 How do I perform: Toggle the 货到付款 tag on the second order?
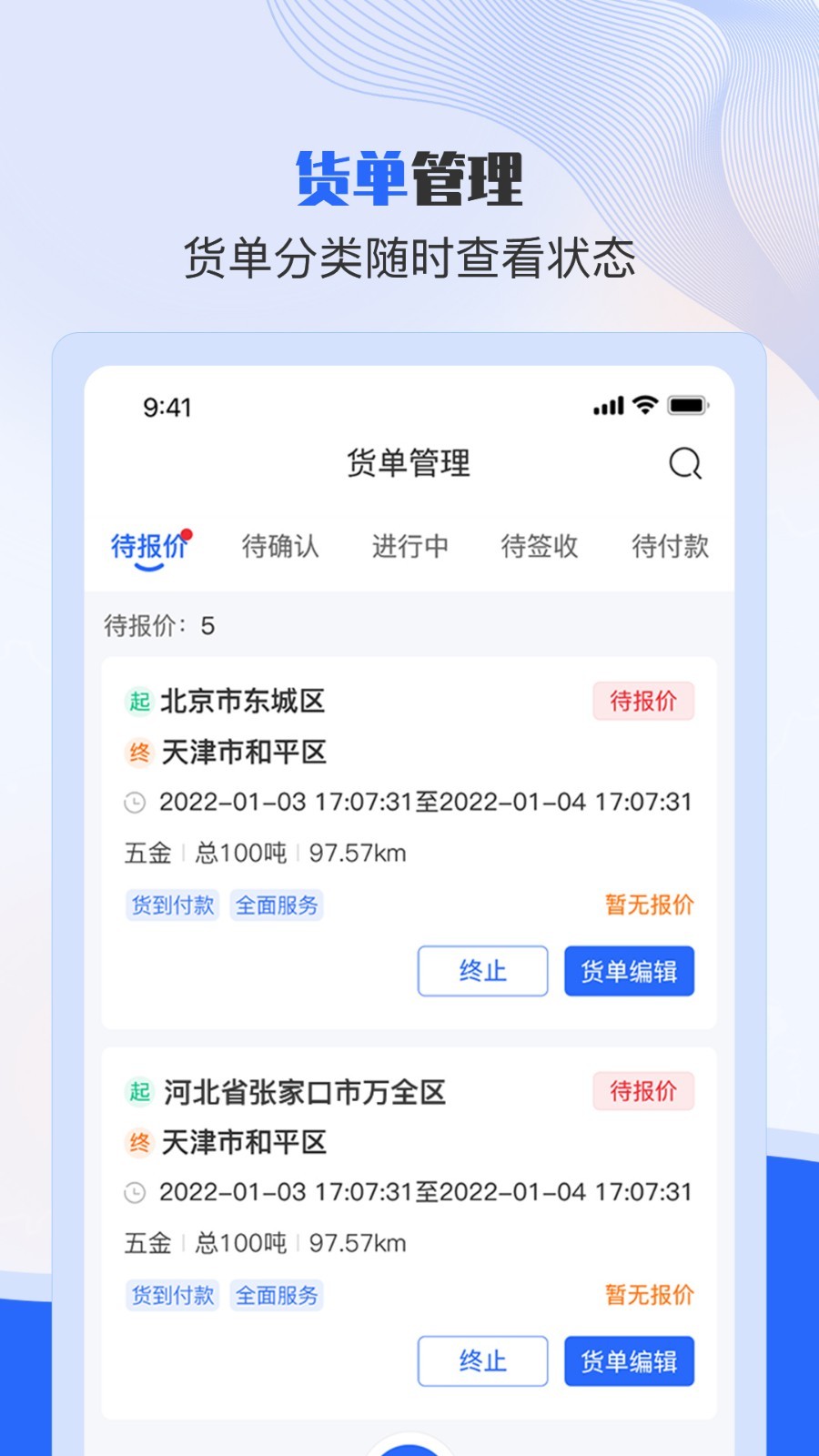tap(171, 1295)
